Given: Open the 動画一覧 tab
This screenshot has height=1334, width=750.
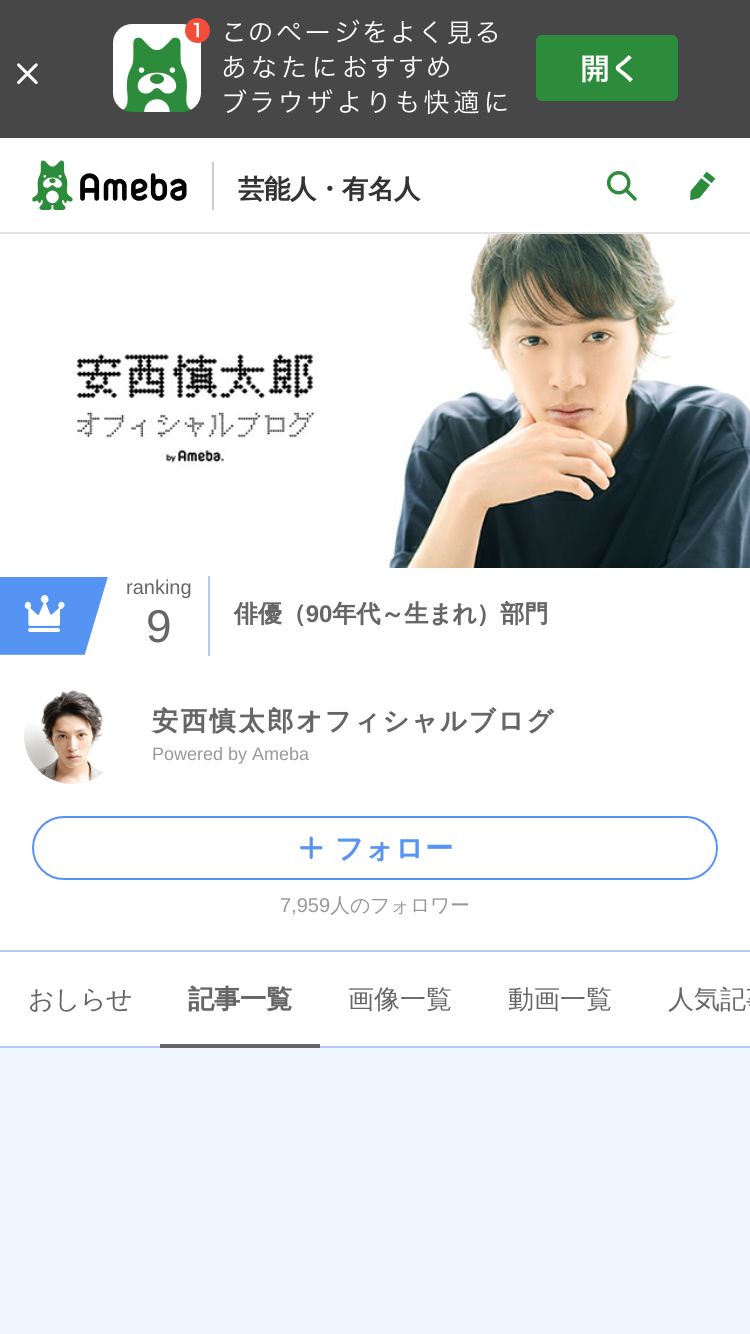Looking at the screenshot, I should click(560, 999).
